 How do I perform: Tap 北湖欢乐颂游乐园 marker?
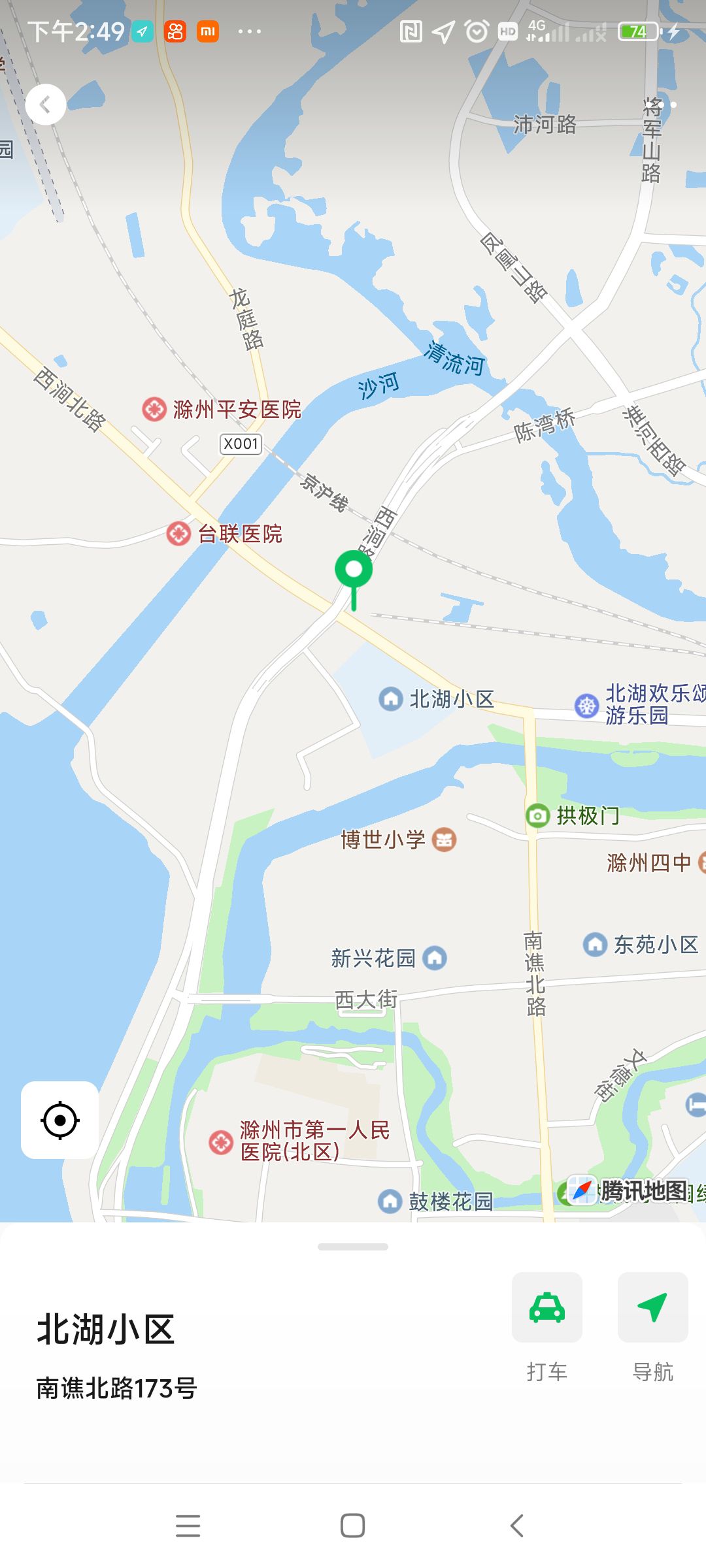pyautogui.click(x=586, y=705)
